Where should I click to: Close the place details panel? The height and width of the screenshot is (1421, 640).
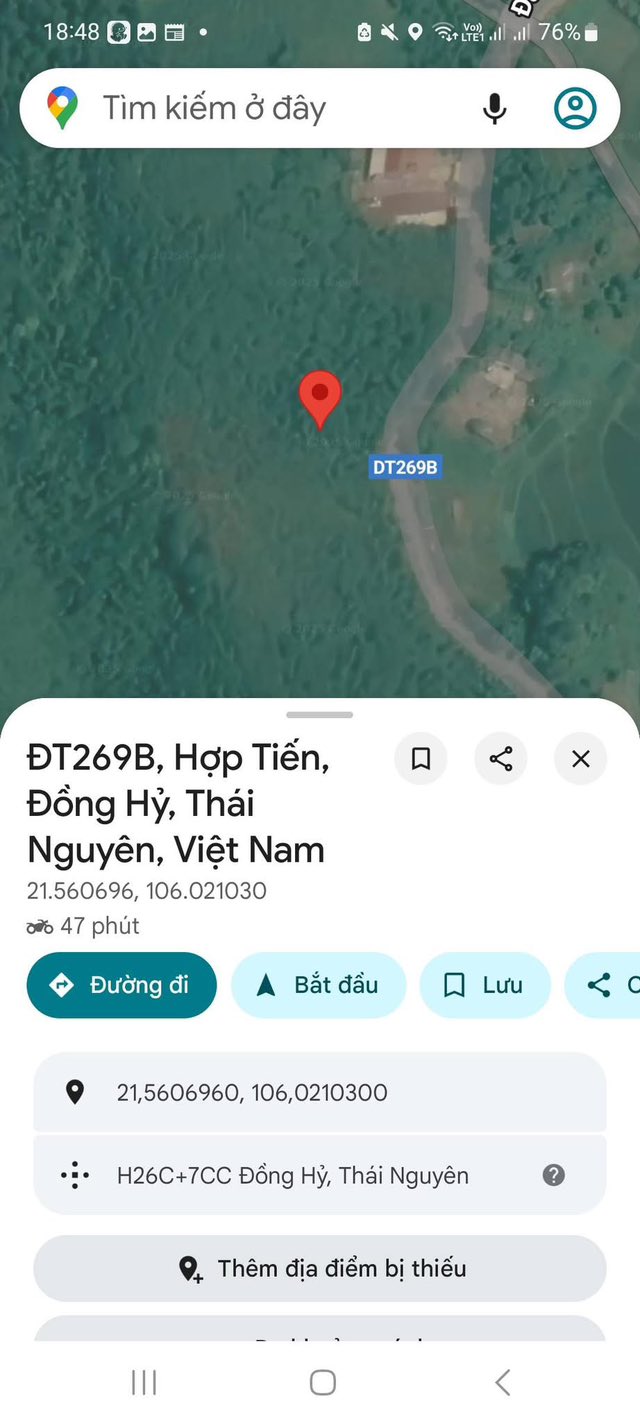(x=581, y=759)
